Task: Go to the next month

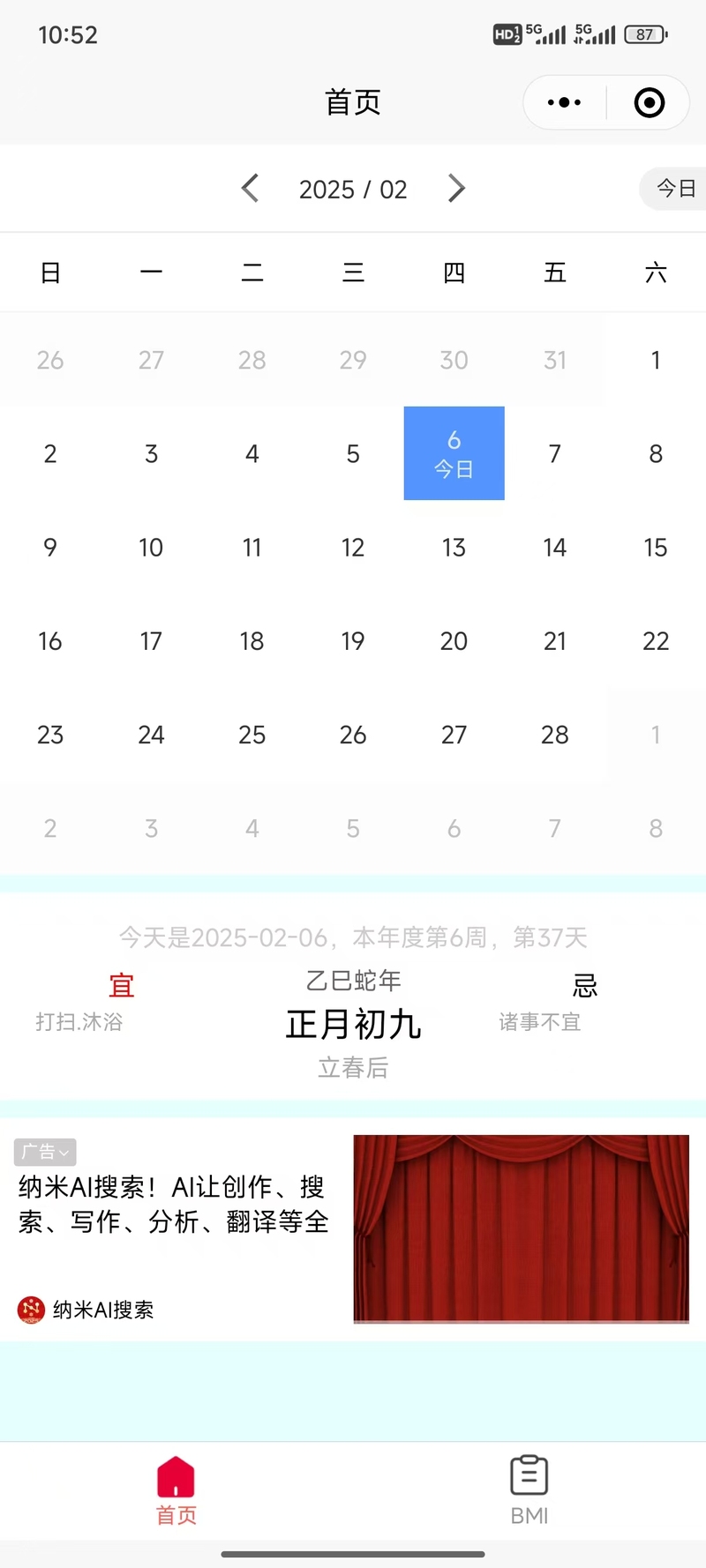Action: pyautogui.click(x=455, y=188)
